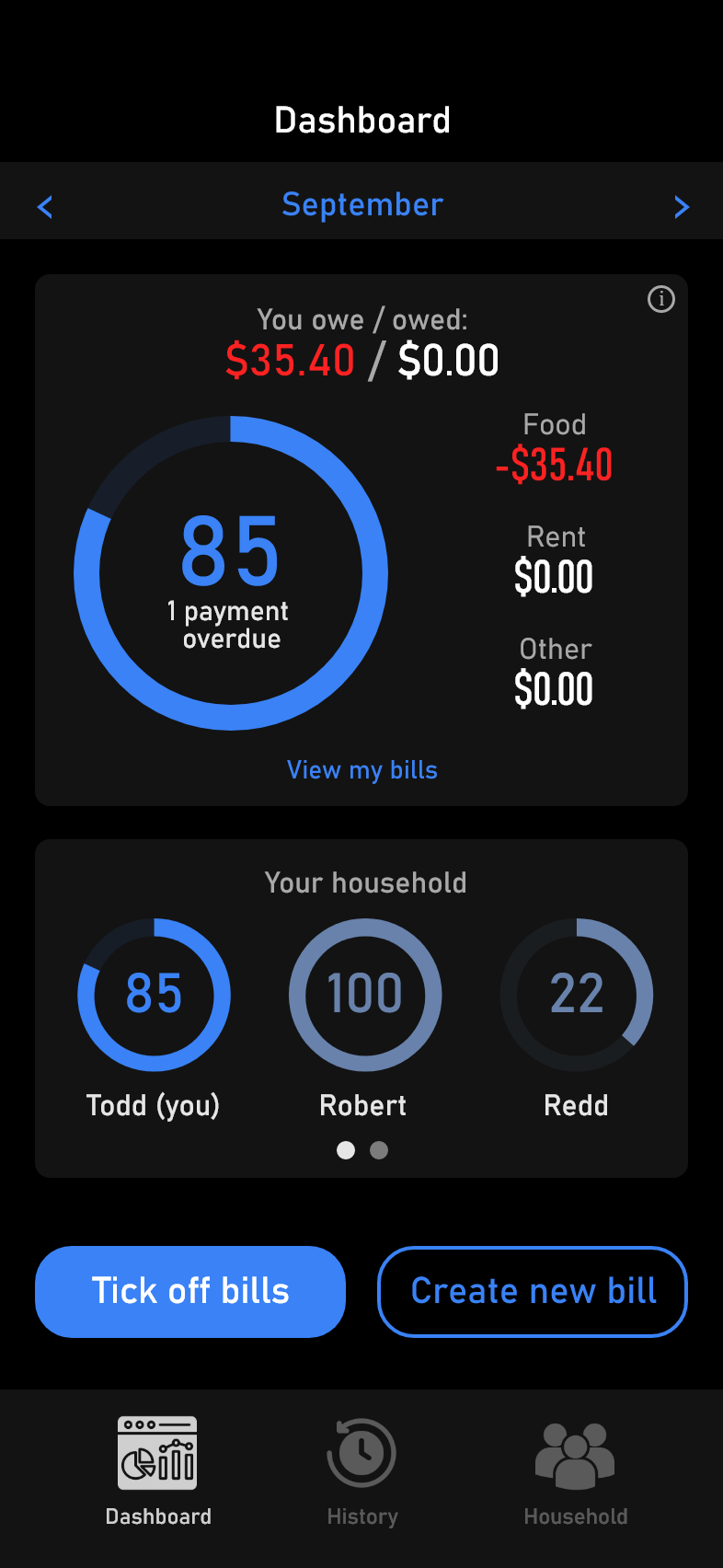Open Redd's household score
Screen dimensions: 723x1568
coord(577,995)
